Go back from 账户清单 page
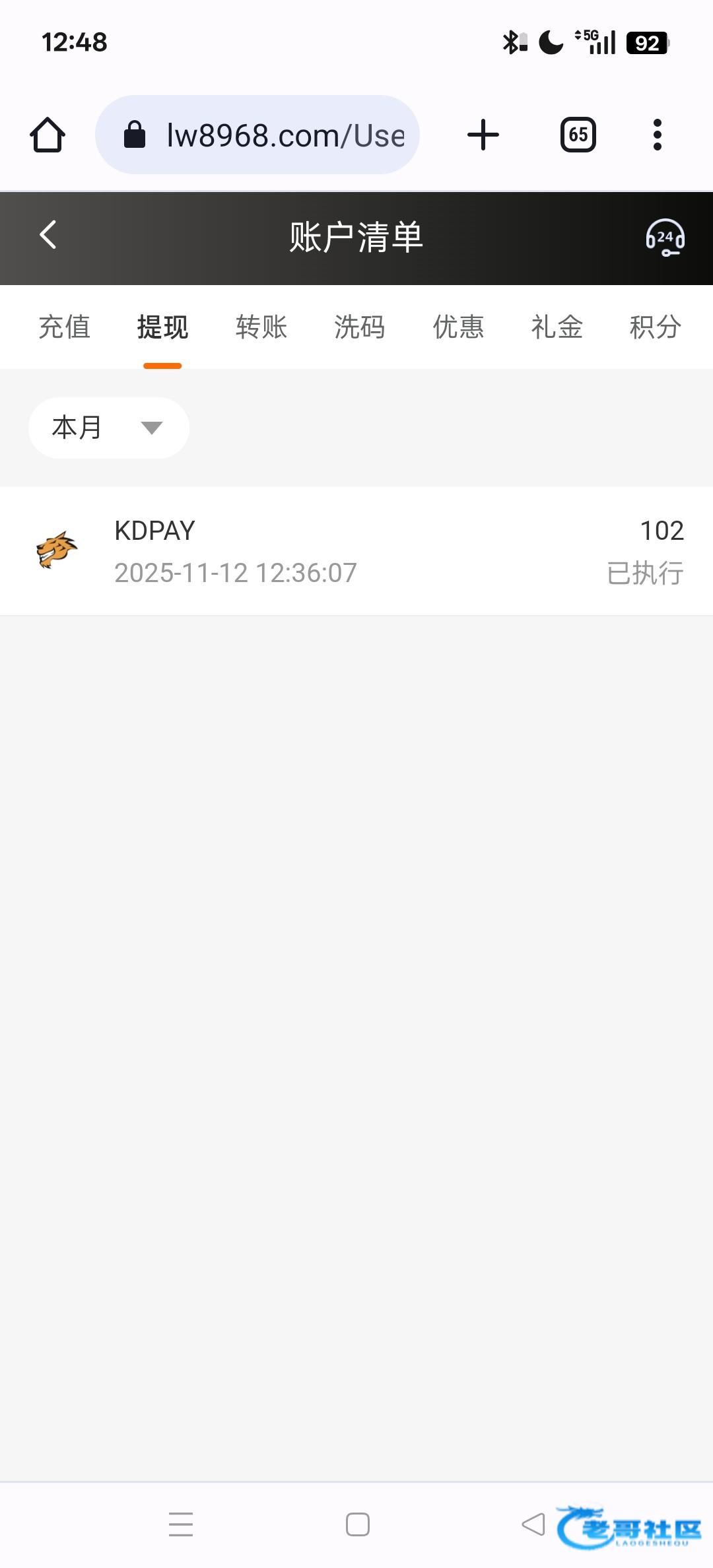The image size is (713, 1568). pyautogui.click(x=48, y=236)
